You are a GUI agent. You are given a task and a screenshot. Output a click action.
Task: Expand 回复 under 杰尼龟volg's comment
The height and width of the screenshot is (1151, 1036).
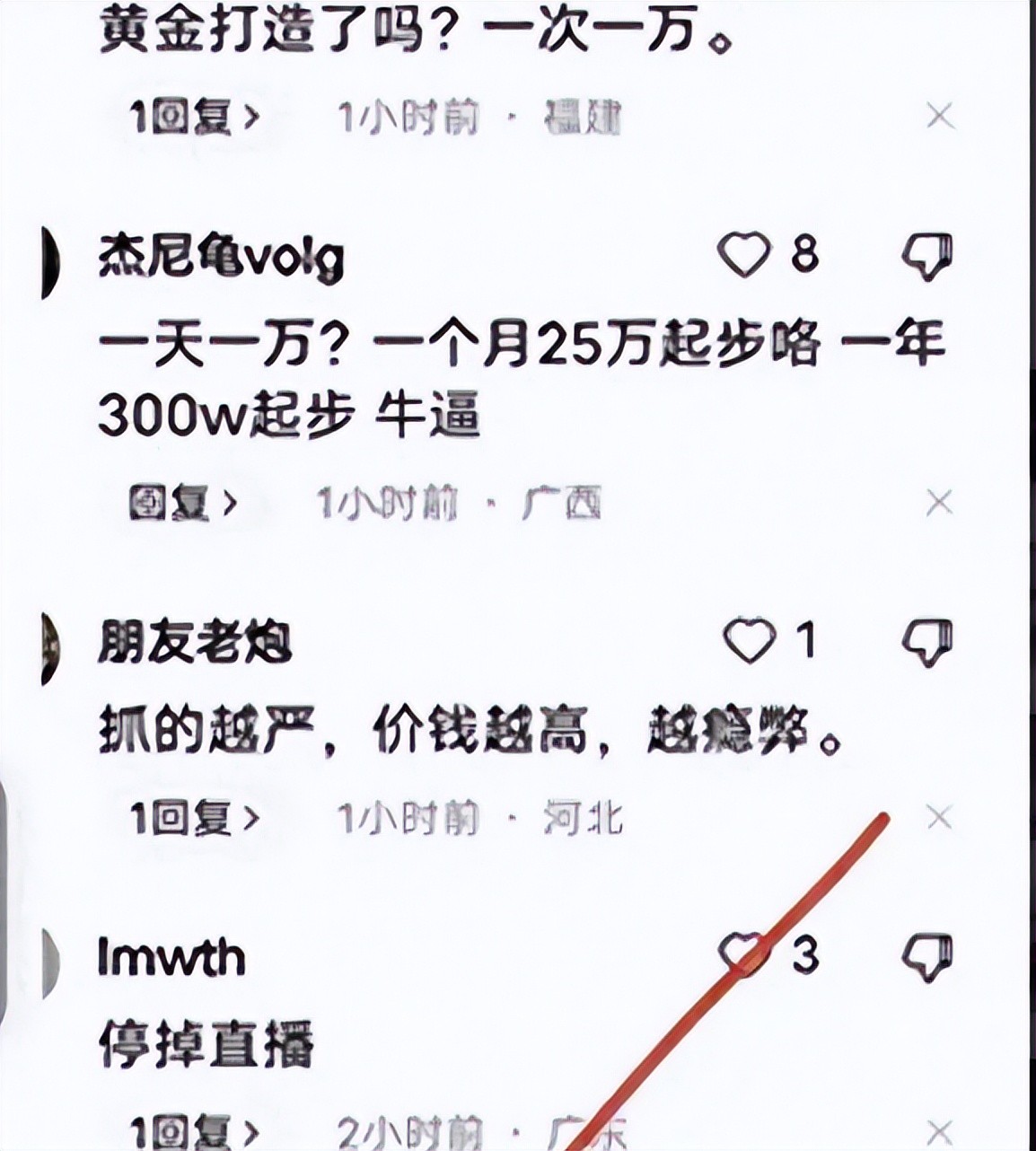pyautogui.click(x=183, y=504)
